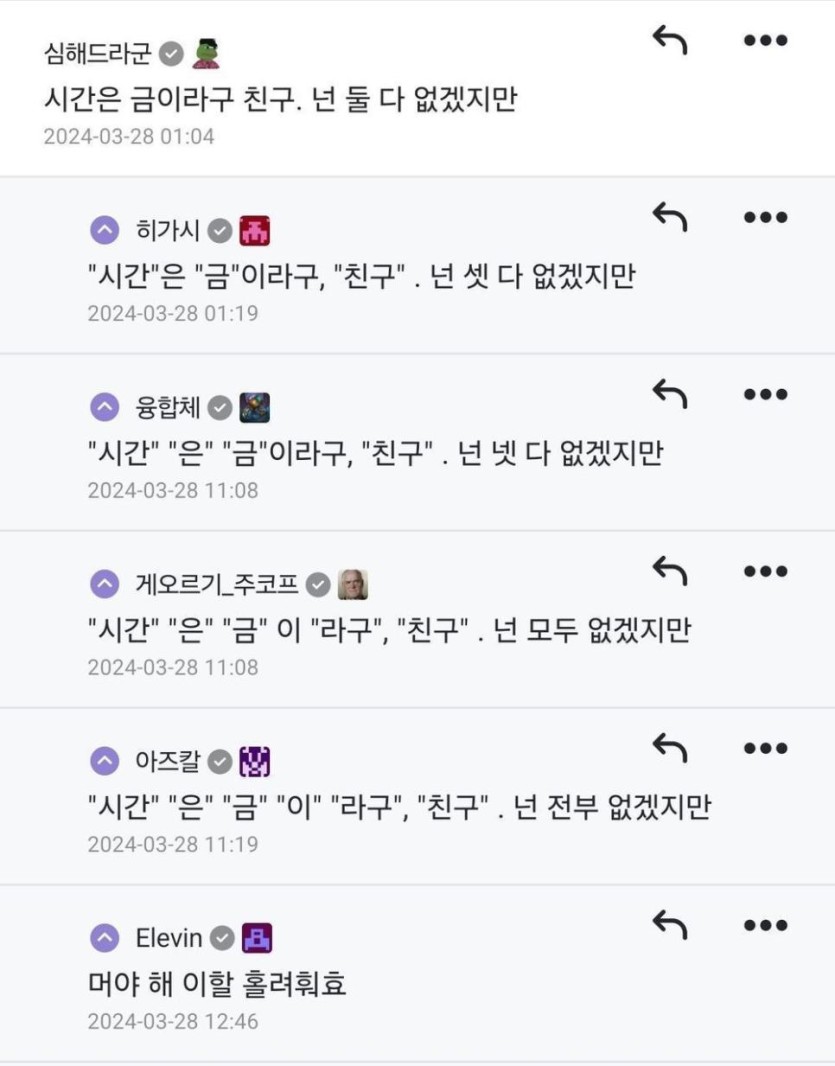Open the overflow menu on 히가시's comment

[x=766, y=217]
